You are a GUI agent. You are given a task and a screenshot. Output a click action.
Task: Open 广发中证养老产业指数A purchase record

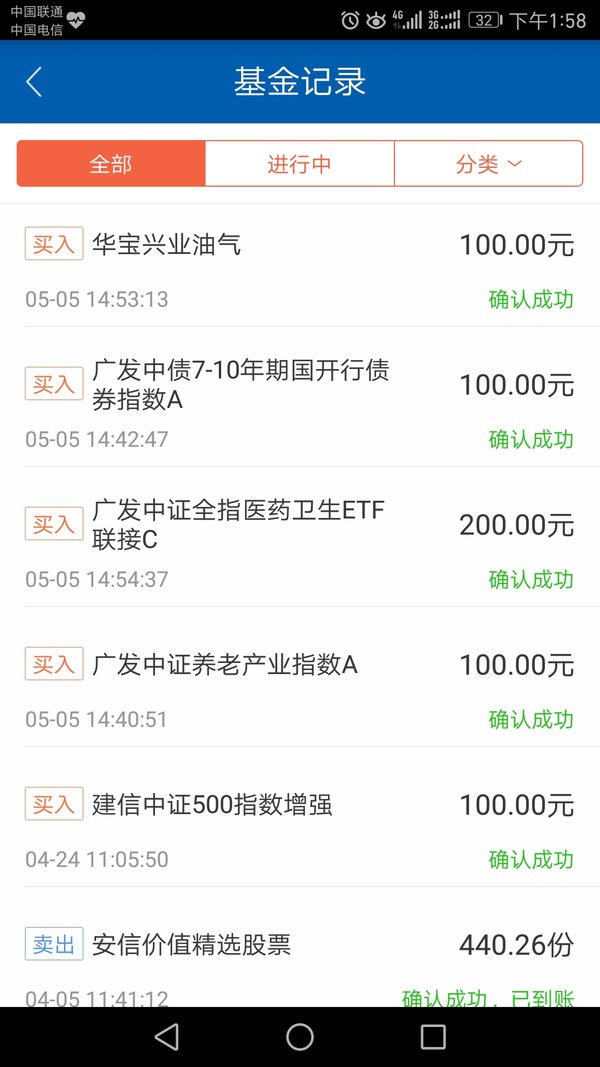[300, 677]
